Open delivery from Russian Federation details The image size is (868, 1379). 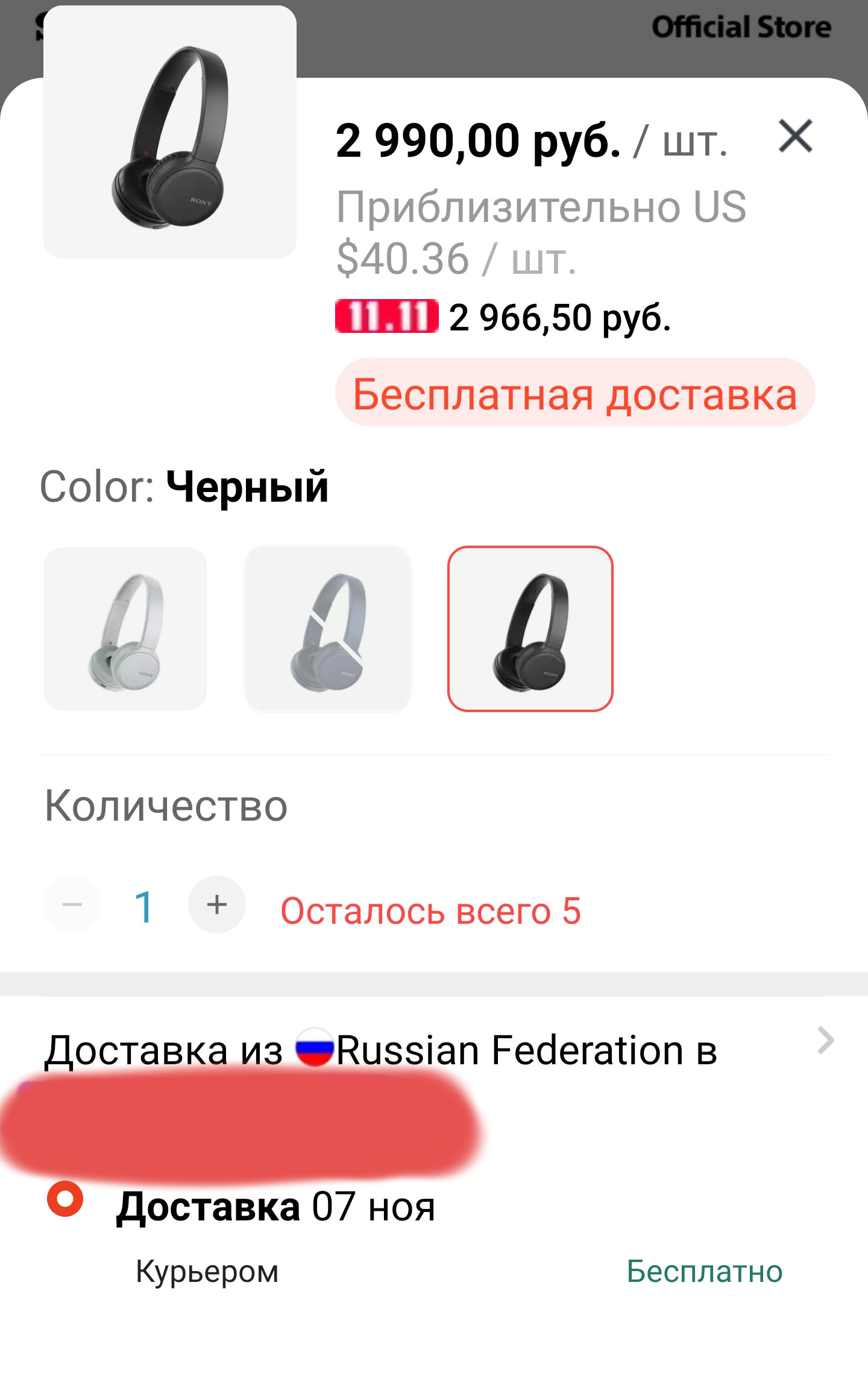(825, 1041)
